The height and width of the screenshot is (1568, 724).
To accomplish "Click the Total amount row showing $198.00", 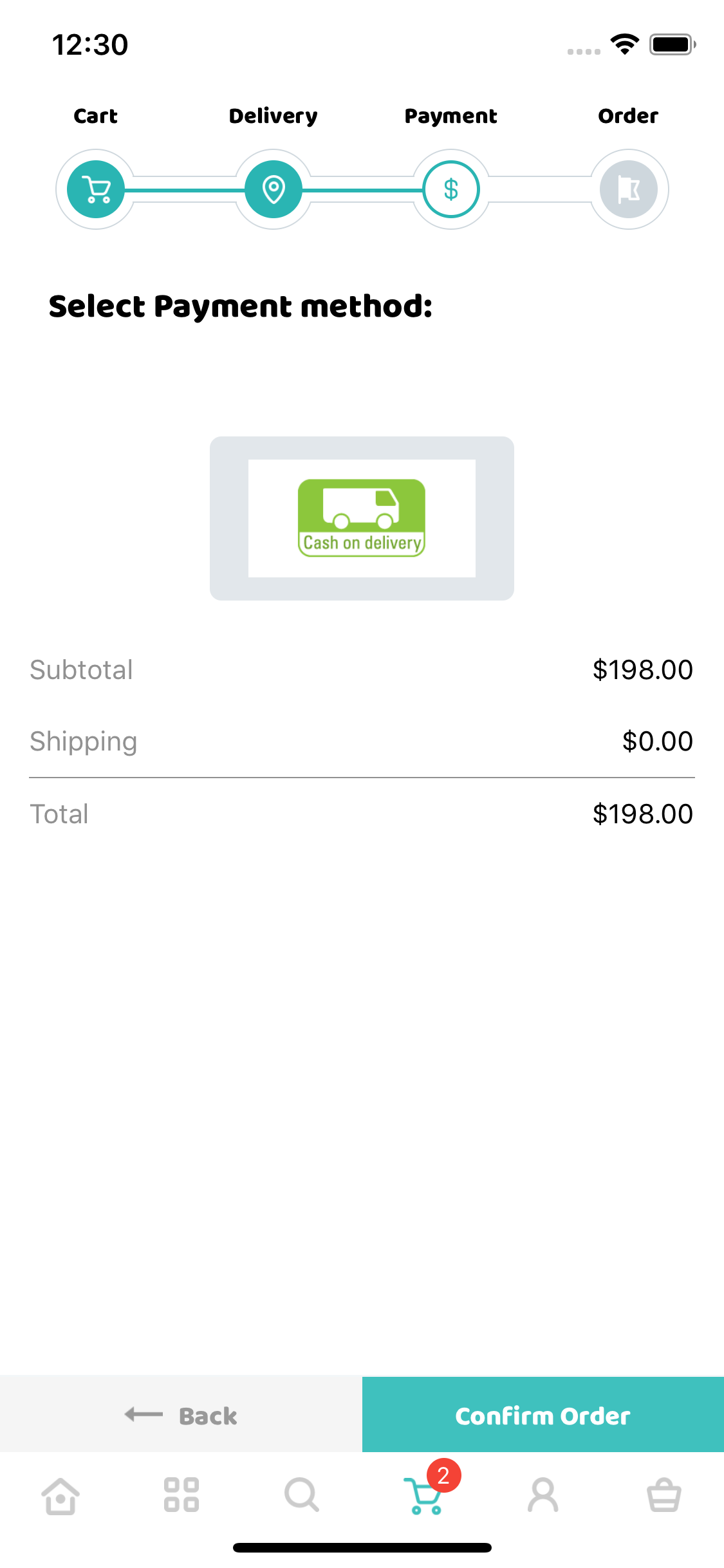I will click(x=362, y=814).
